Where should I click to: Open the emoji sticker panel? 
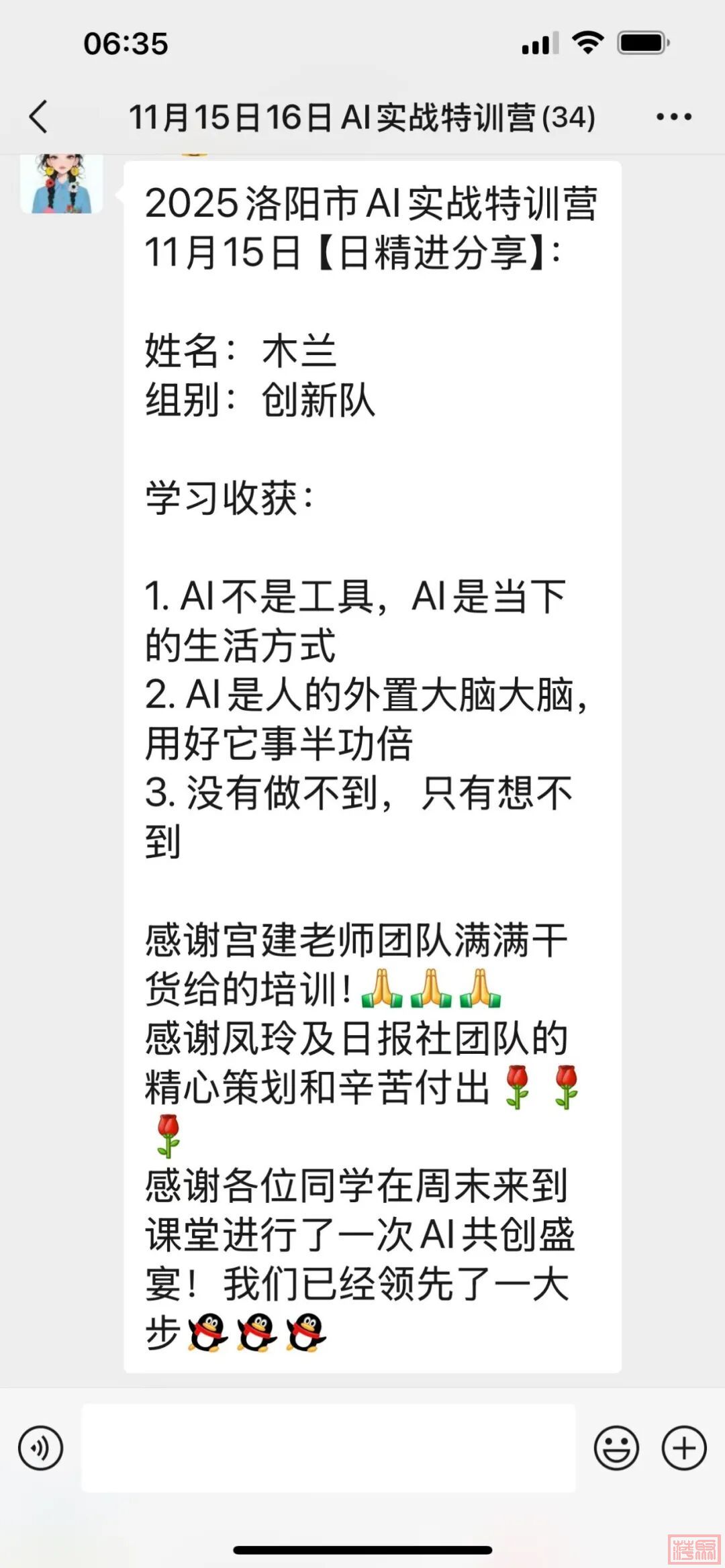(x=616, y=1448)
